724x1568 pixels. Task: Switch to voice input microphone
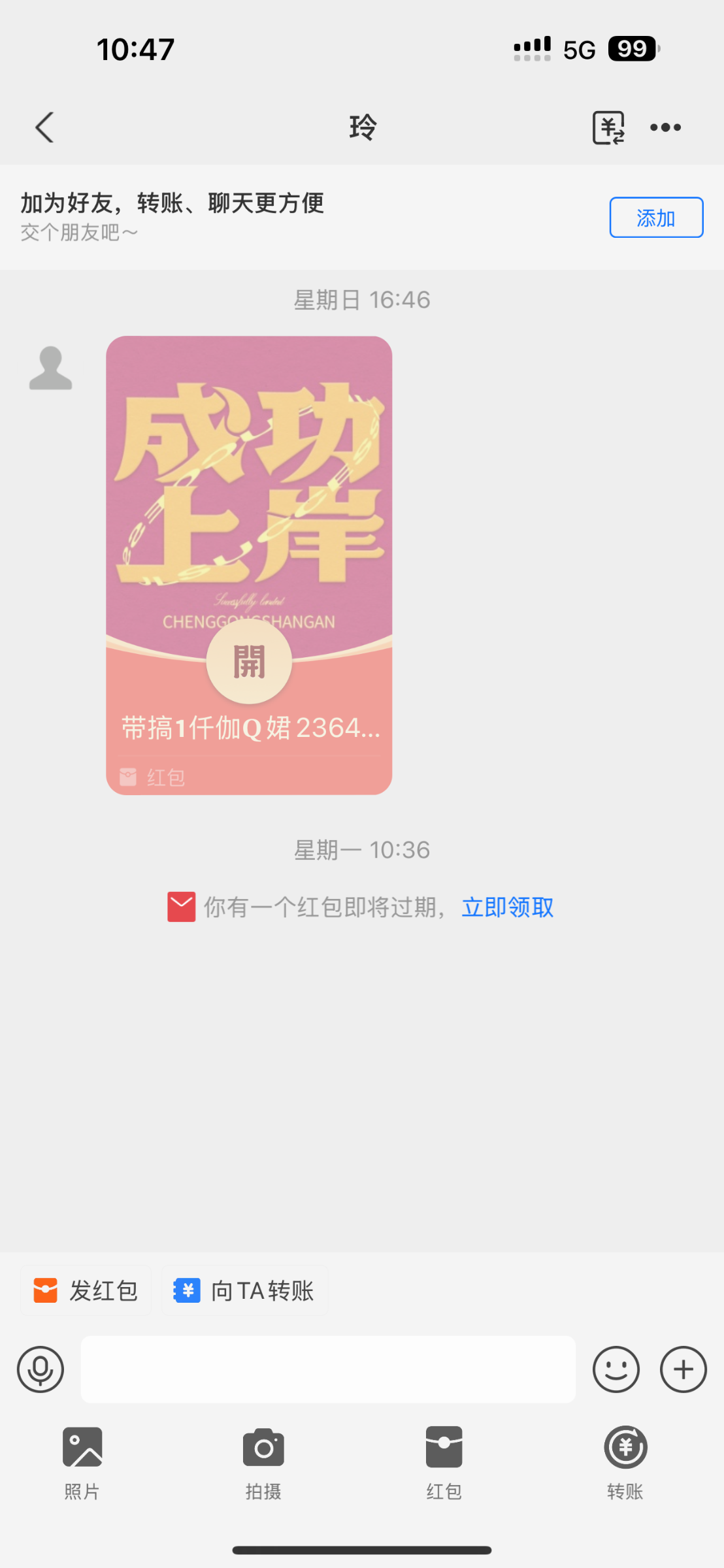pos(41,1369)
